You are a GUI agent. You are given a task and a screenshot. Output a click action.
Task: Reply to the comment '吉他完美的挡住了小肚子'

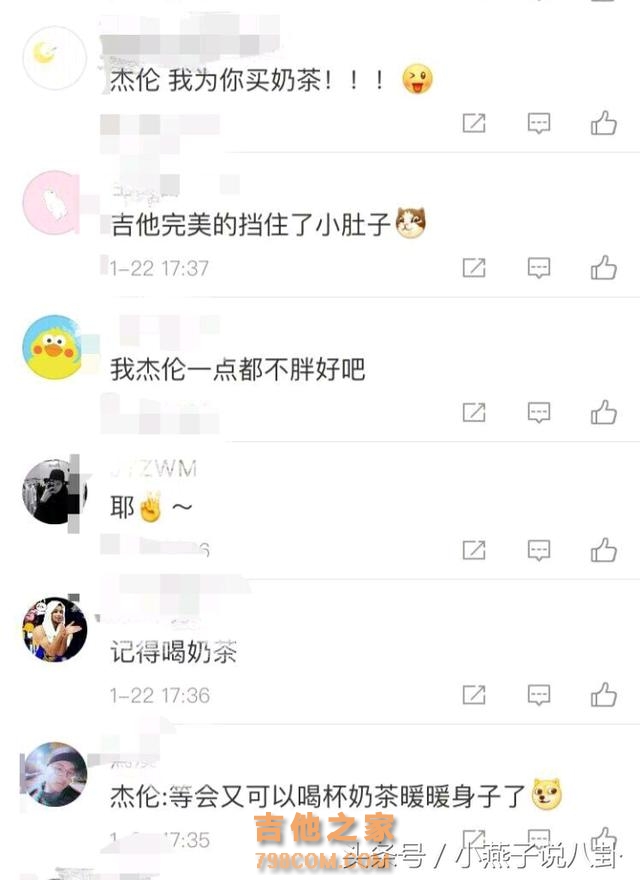click(x=539, y=268)
